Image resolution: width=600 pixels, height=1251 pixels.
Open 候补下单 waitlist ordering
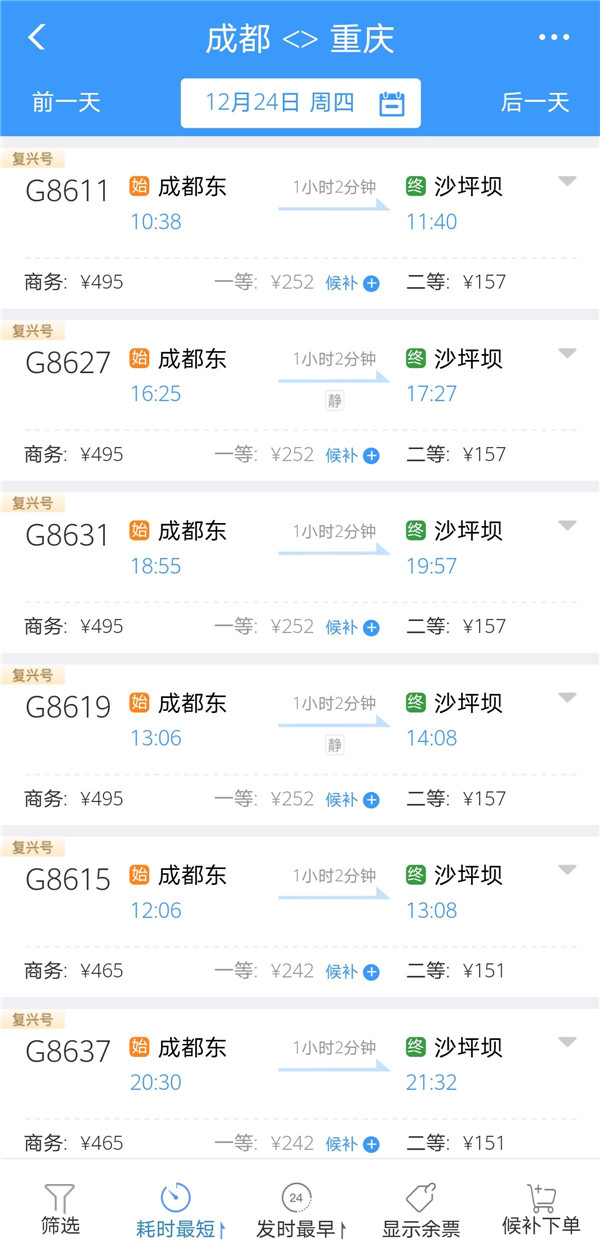540,1210
